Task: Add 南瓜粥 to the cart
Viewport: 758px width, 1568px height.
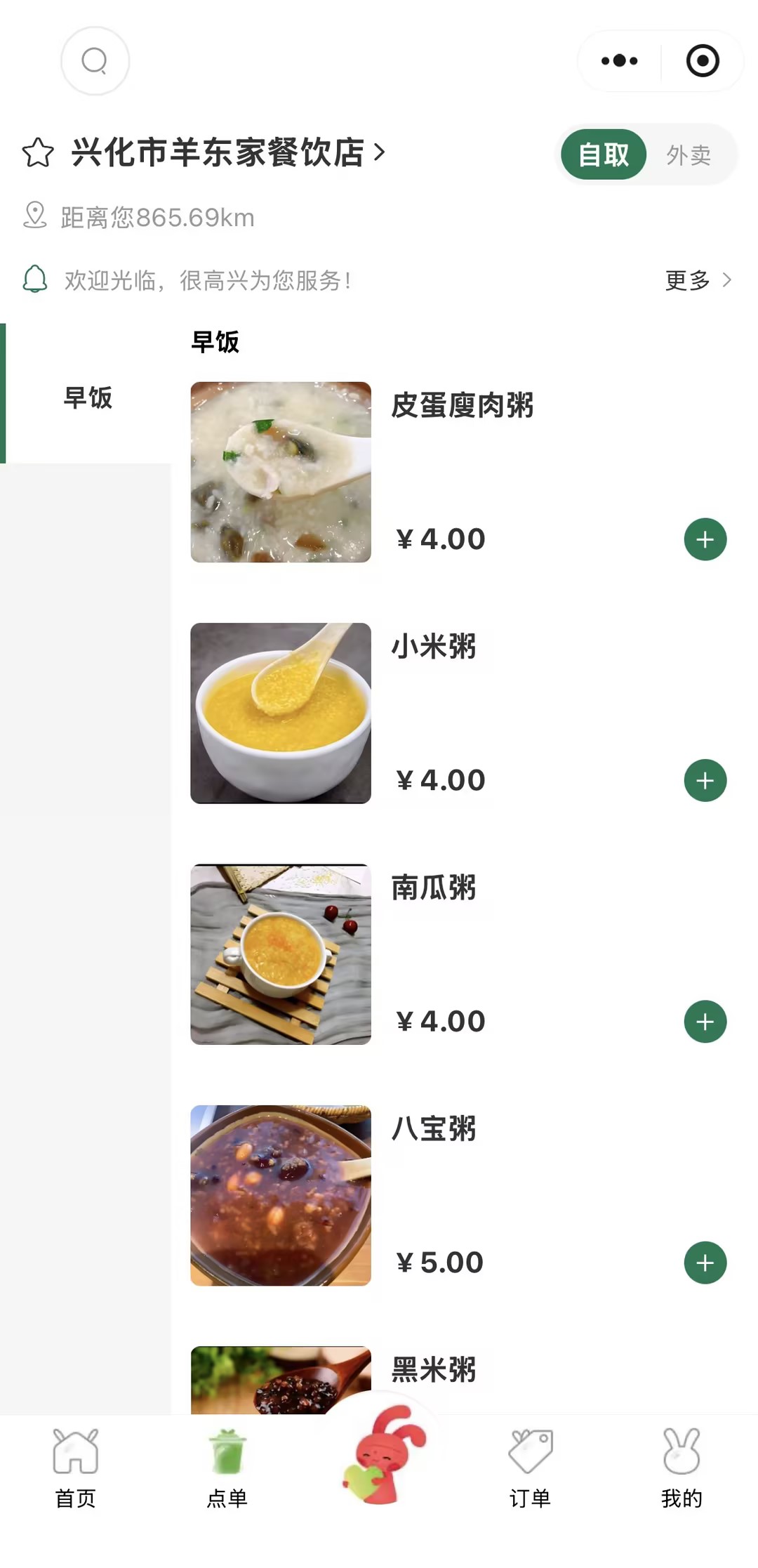Action: tap(705, 1021)
